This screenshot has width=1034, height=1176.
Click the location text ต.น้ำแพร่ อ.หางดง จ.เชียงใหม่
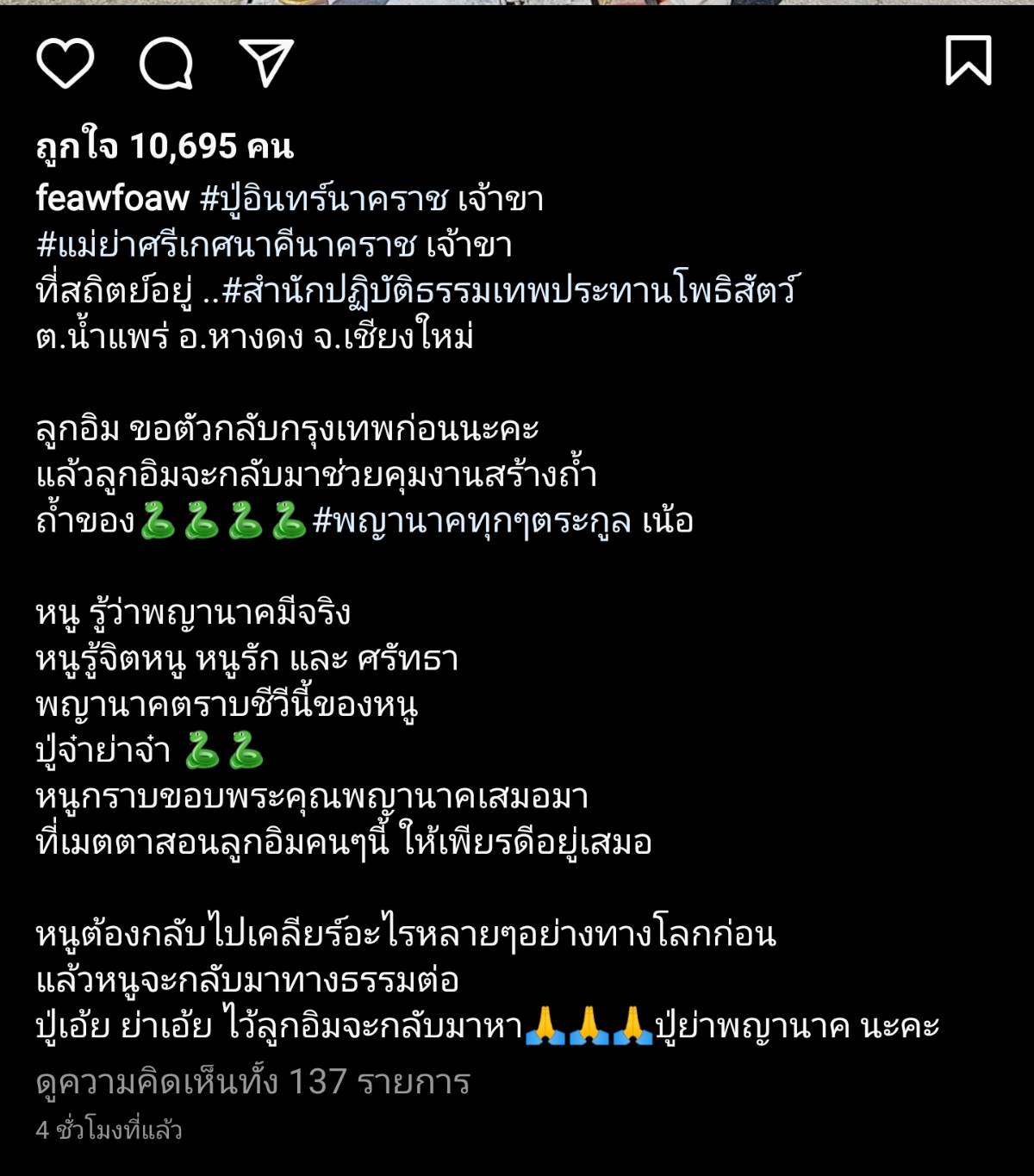(258, 339)
